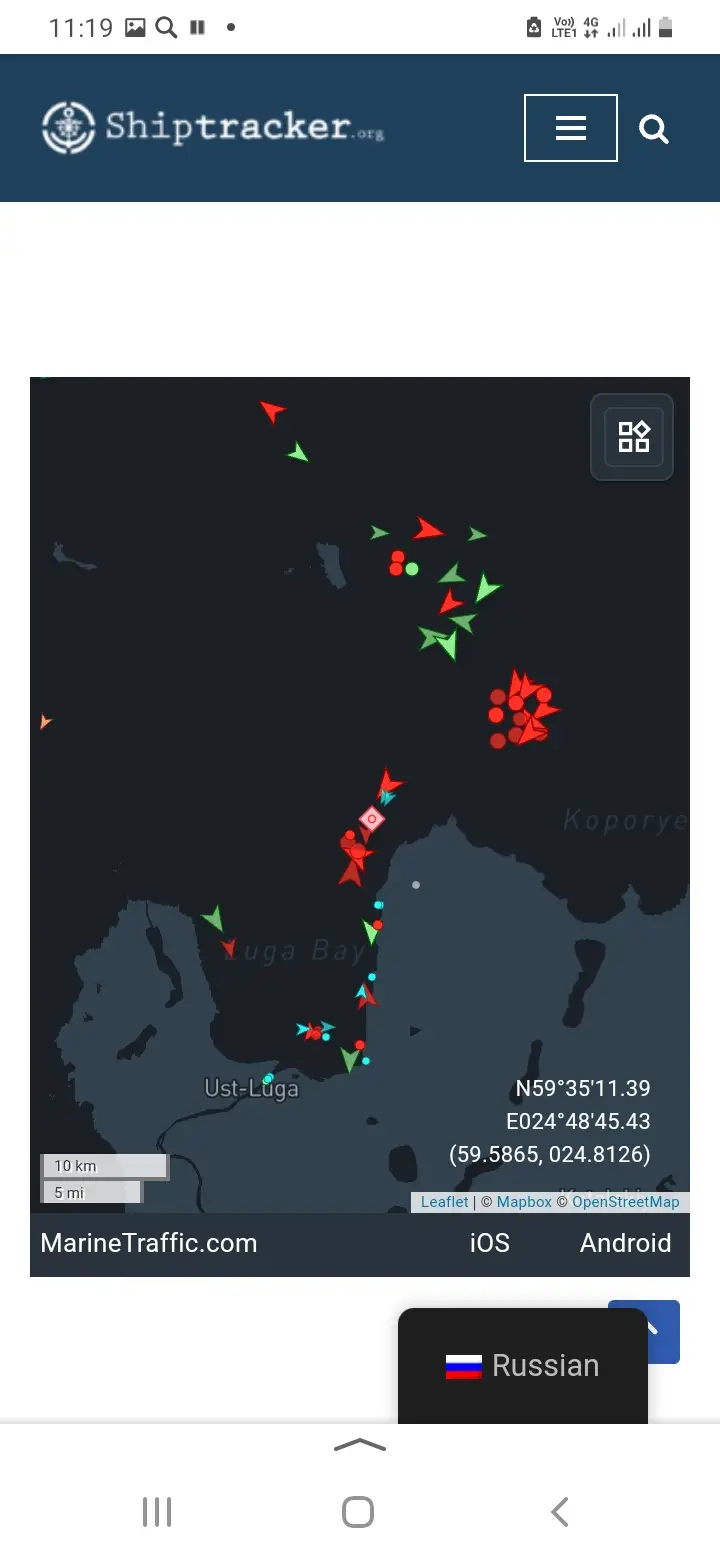Image resolution: width=720 pixels, height=1560 pixels.
Task: Open the Mapbox attribution link
Action: [x=524, y=1202]
